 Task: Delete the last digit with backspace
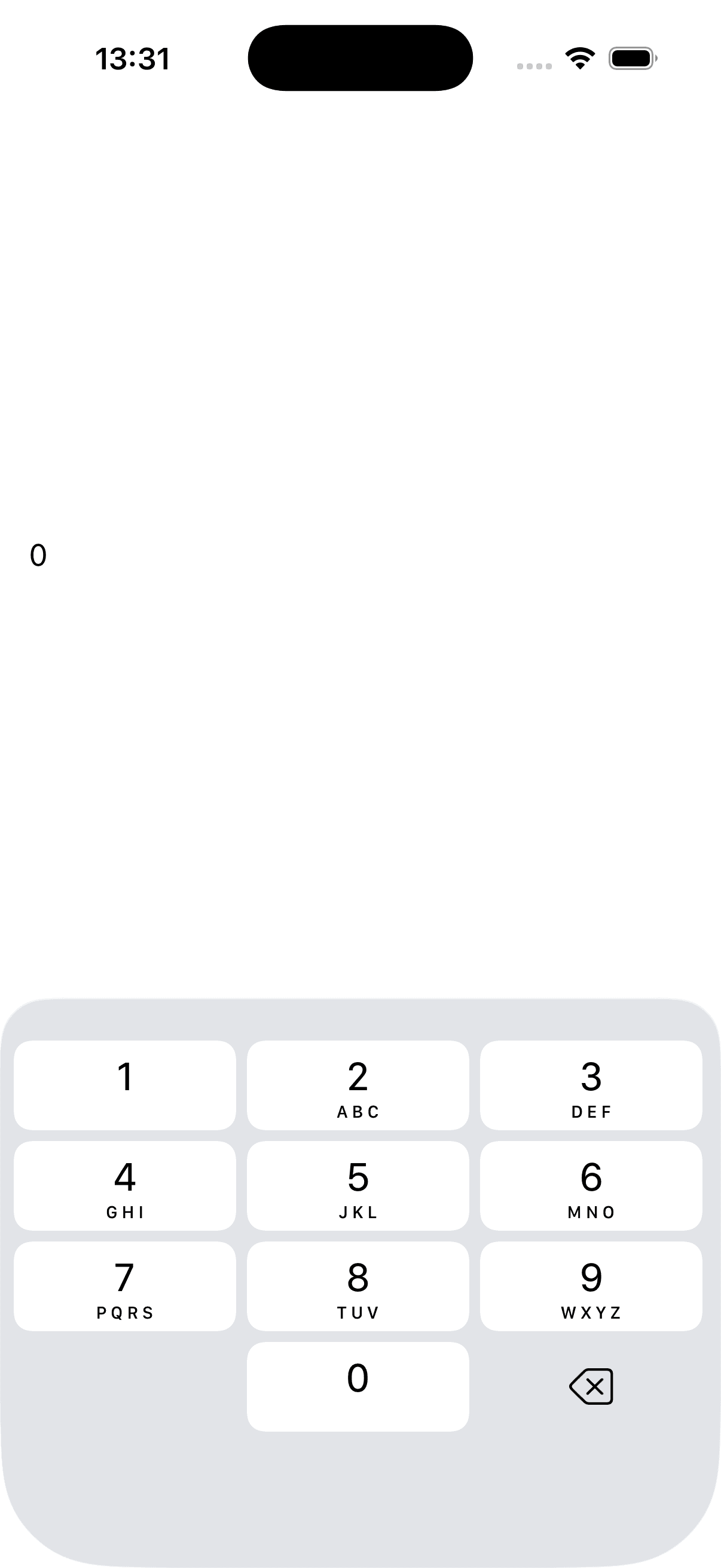tap(591, 1386)
